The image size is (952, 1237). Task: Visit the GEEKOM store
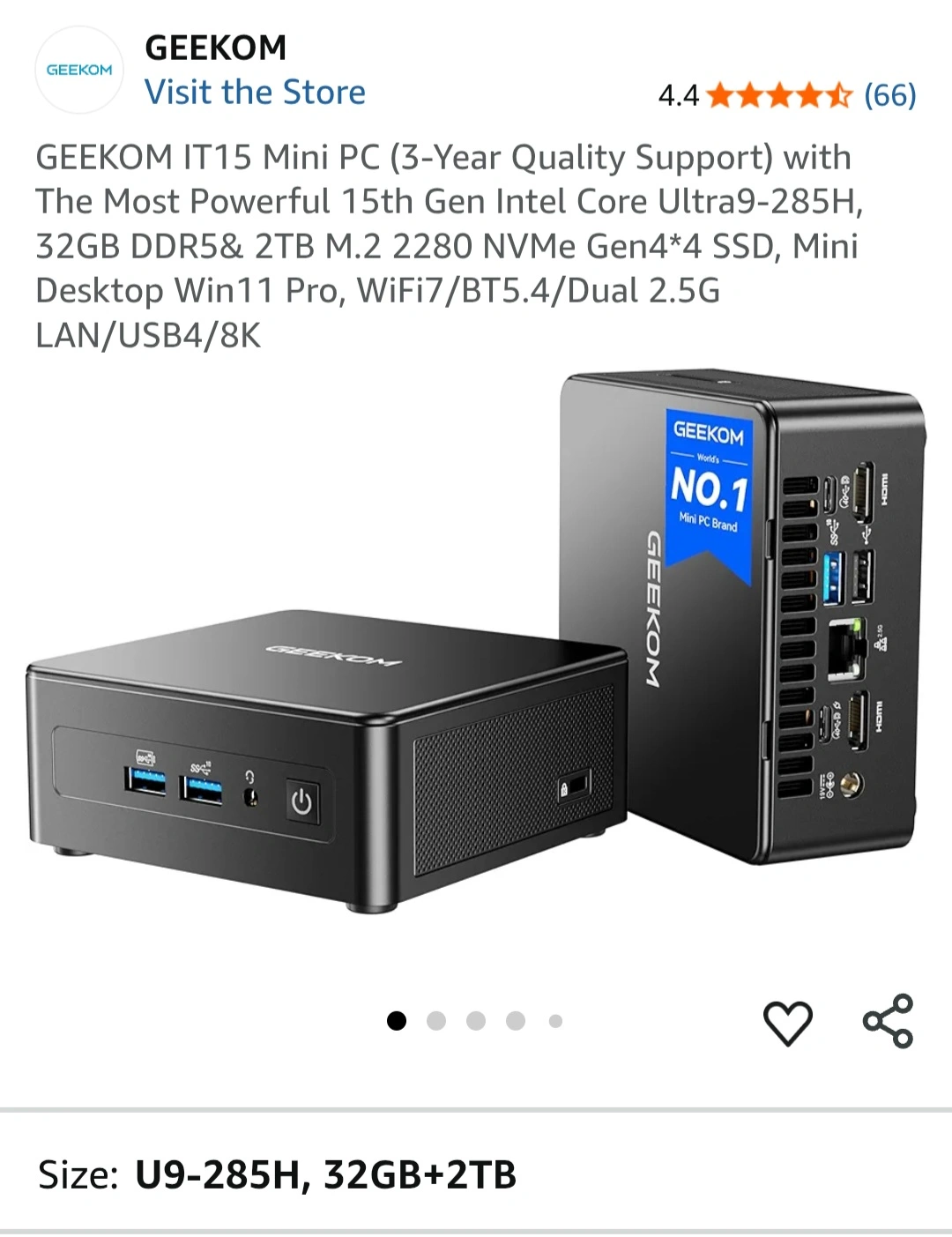pos(255,93)
